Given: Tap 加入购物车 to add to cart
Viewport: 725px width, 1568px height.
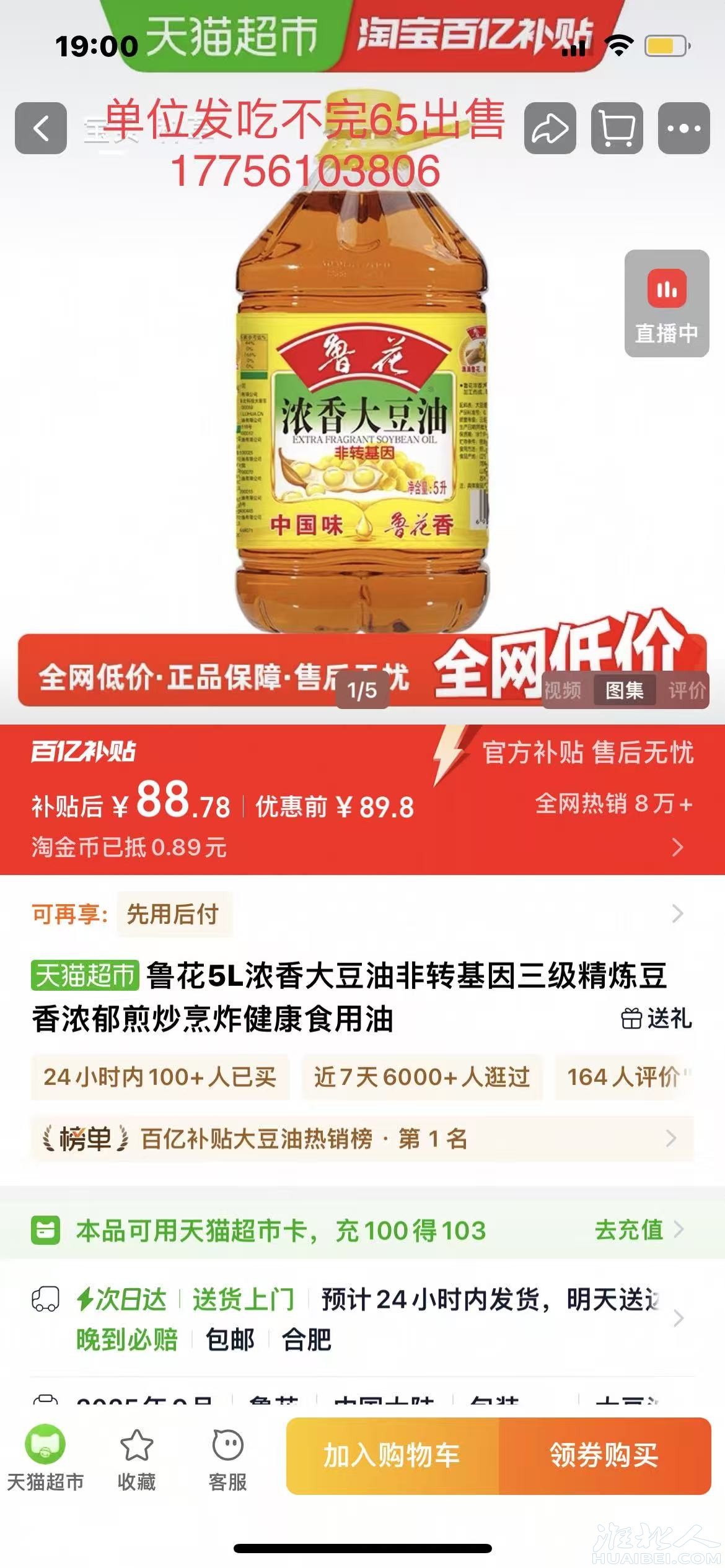Looking at the screenshot, I should tap(392, 1455).
